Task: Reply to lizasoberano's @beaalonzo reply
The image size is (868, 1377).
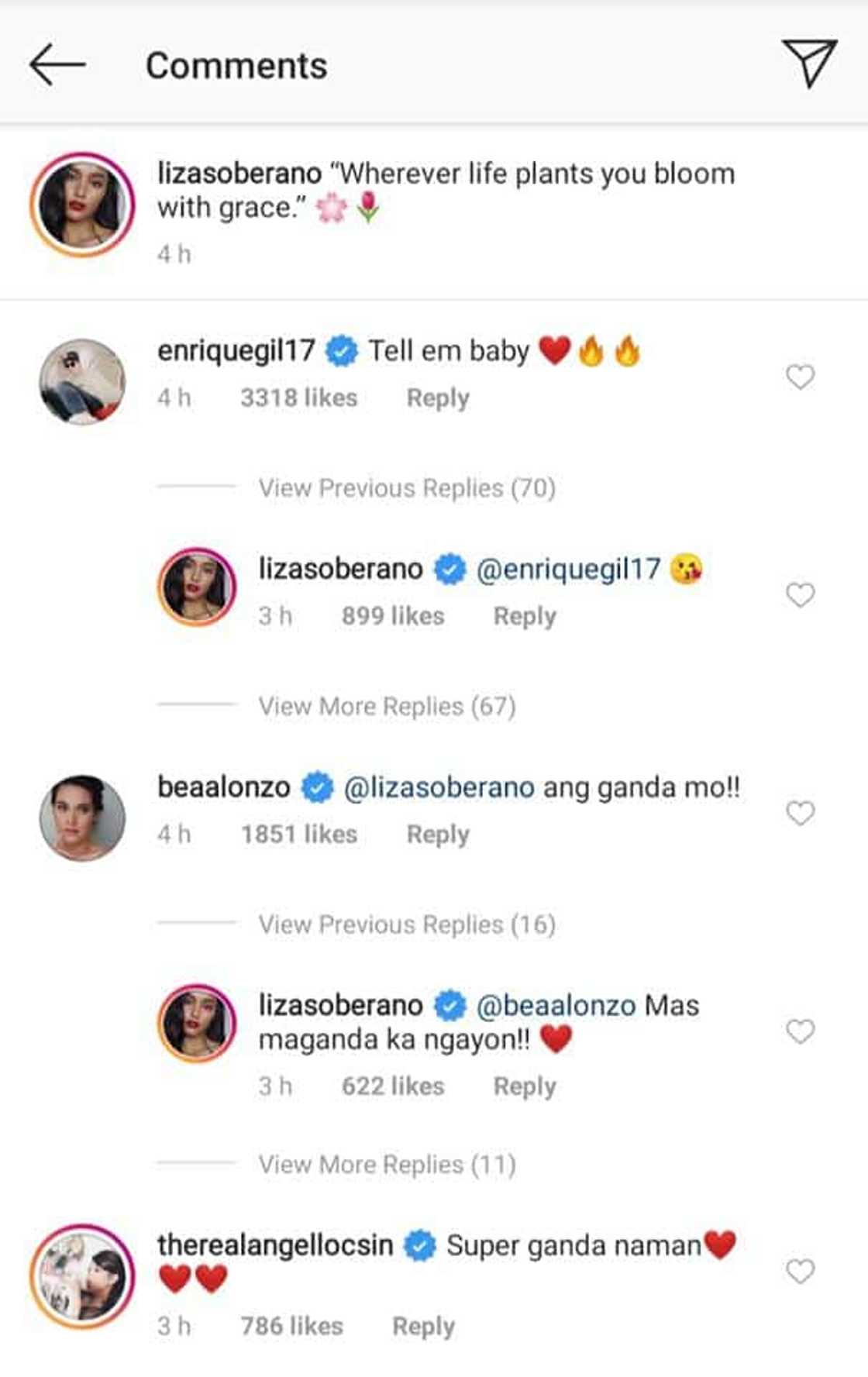Action: coord(525,1086)
